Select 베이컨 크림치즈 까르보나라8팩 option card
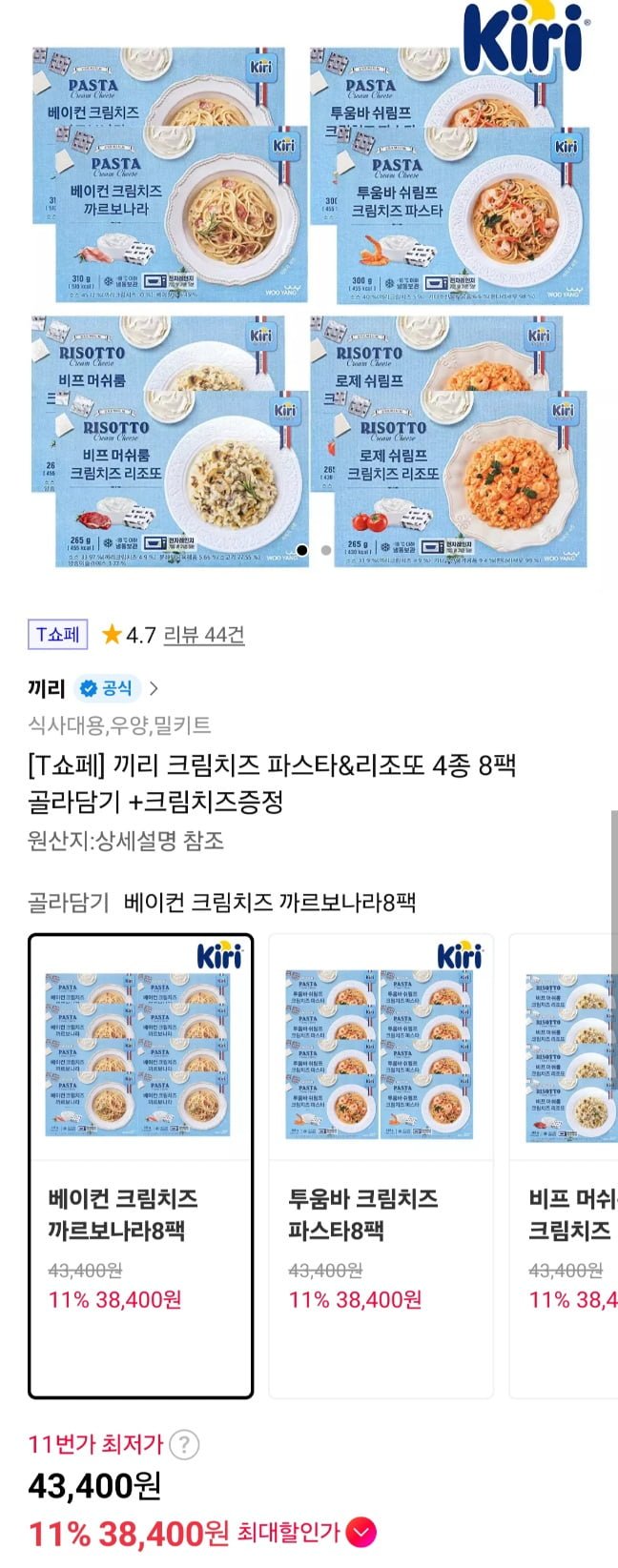 click(x=141, y=1165)
